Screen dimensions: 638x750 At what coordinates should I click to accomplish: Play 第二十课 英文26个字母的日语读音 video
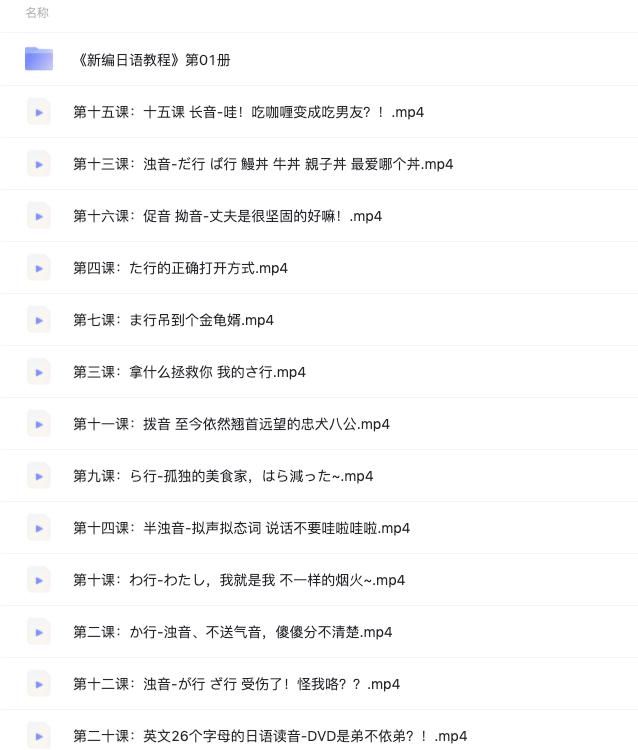pos(270,736)
